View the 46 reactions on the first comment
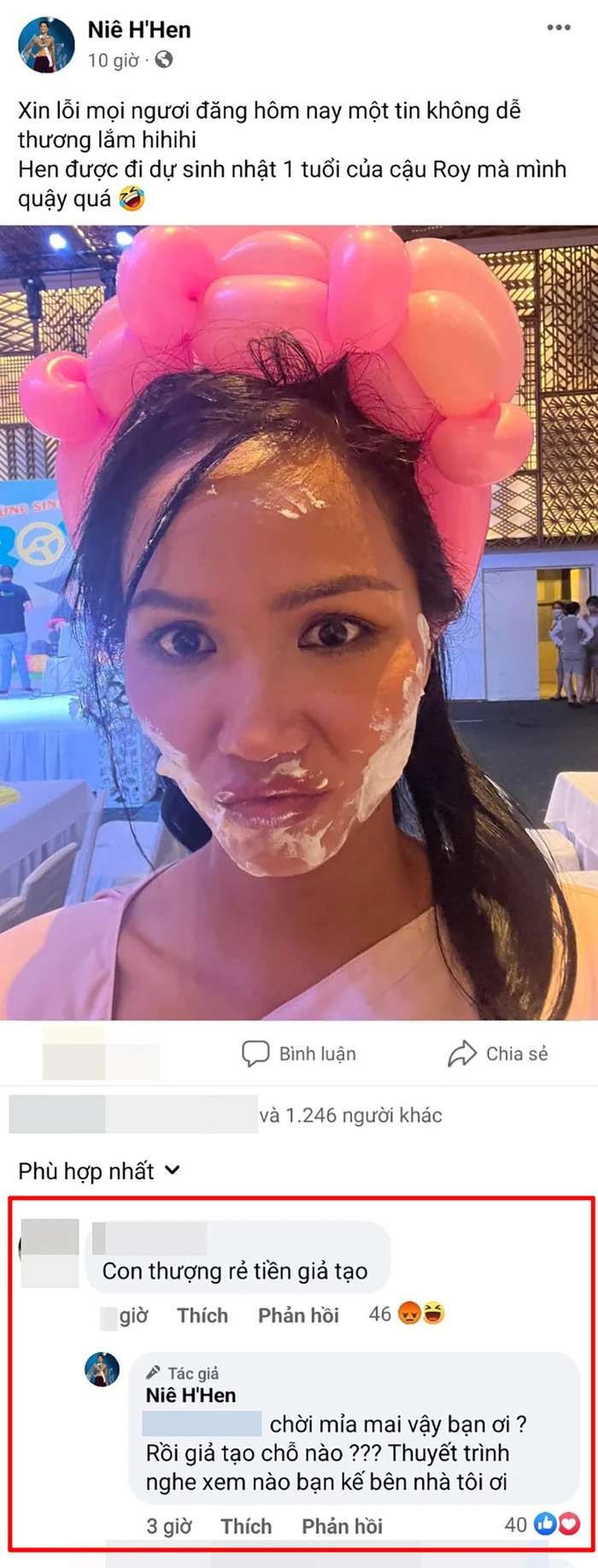This screenshot has height=1568, width=598. 407,1314
